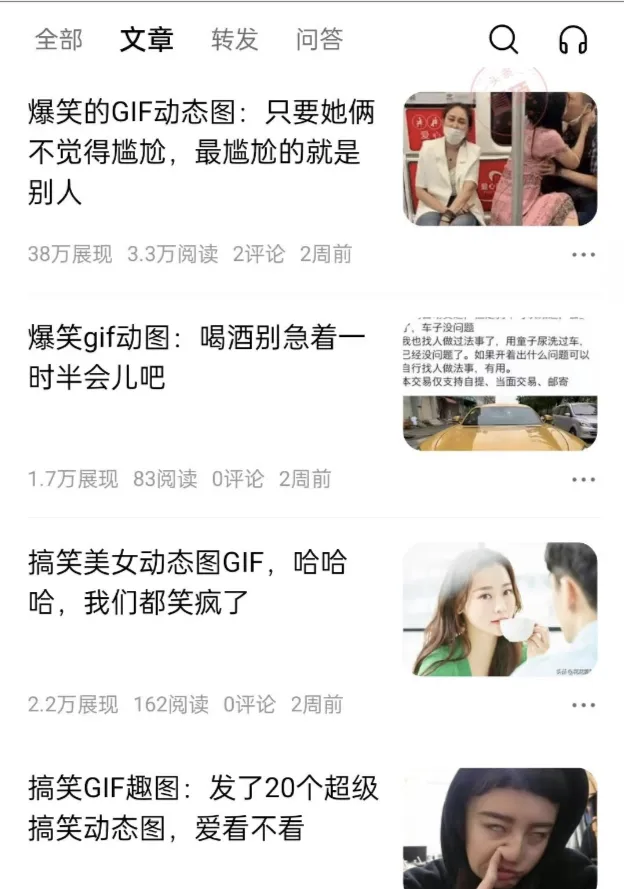This screenshot has height=889, width=624.
Task: Show more options for the 83阅读 article
Action: 583,480
